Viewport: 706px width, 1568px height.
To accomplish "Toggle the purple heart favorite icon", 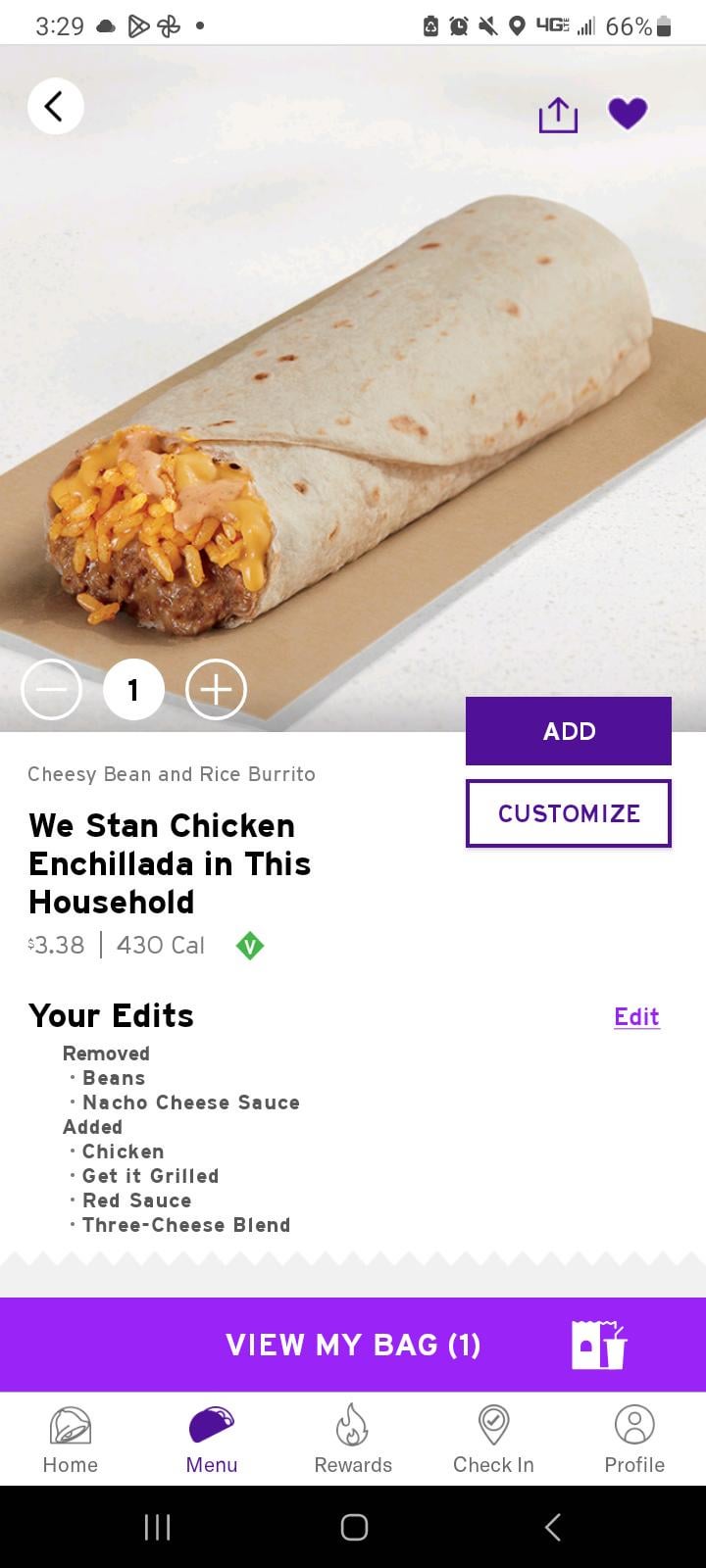I will click(628, 114).
